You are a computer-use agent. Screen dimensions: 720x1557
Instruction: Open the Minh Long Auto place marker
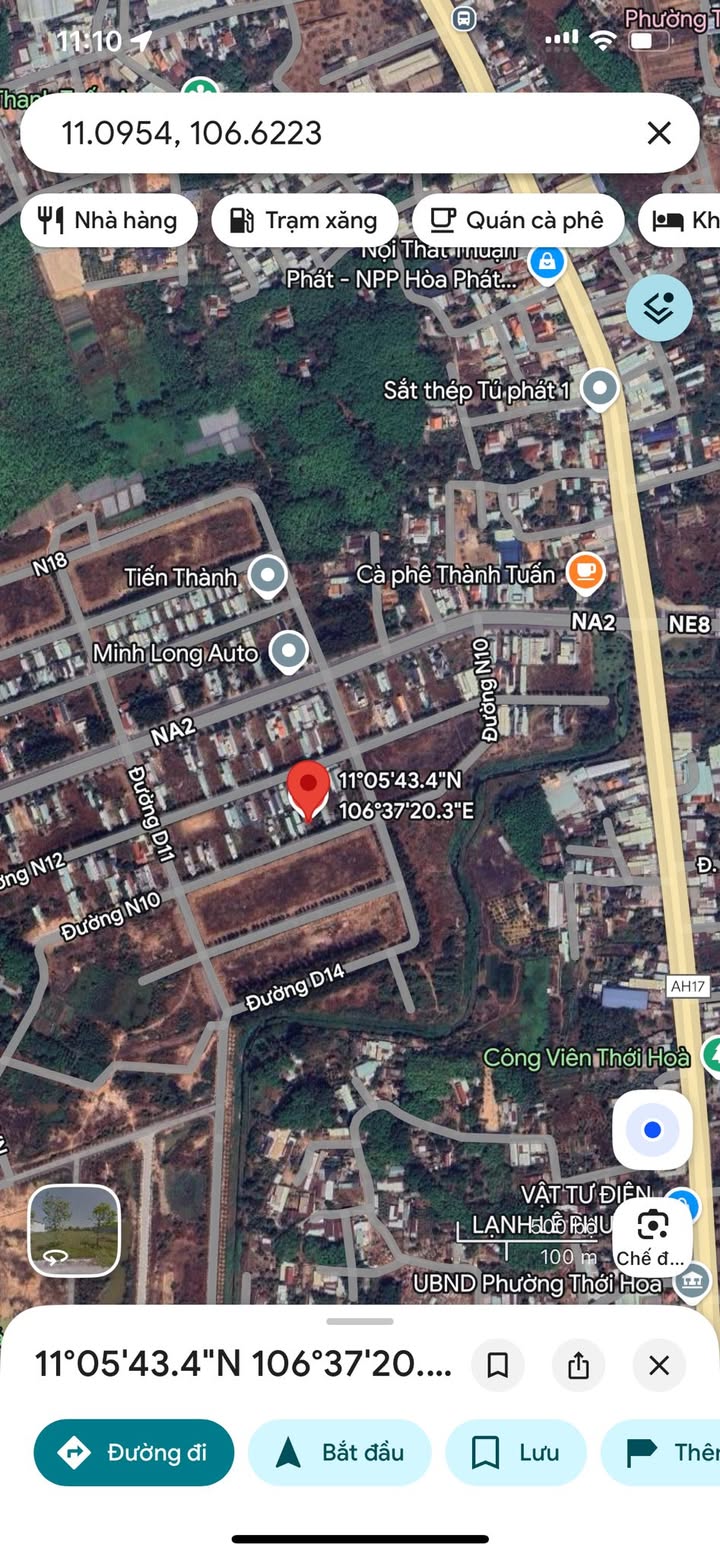pyautogui.click(x=289, y=652)
